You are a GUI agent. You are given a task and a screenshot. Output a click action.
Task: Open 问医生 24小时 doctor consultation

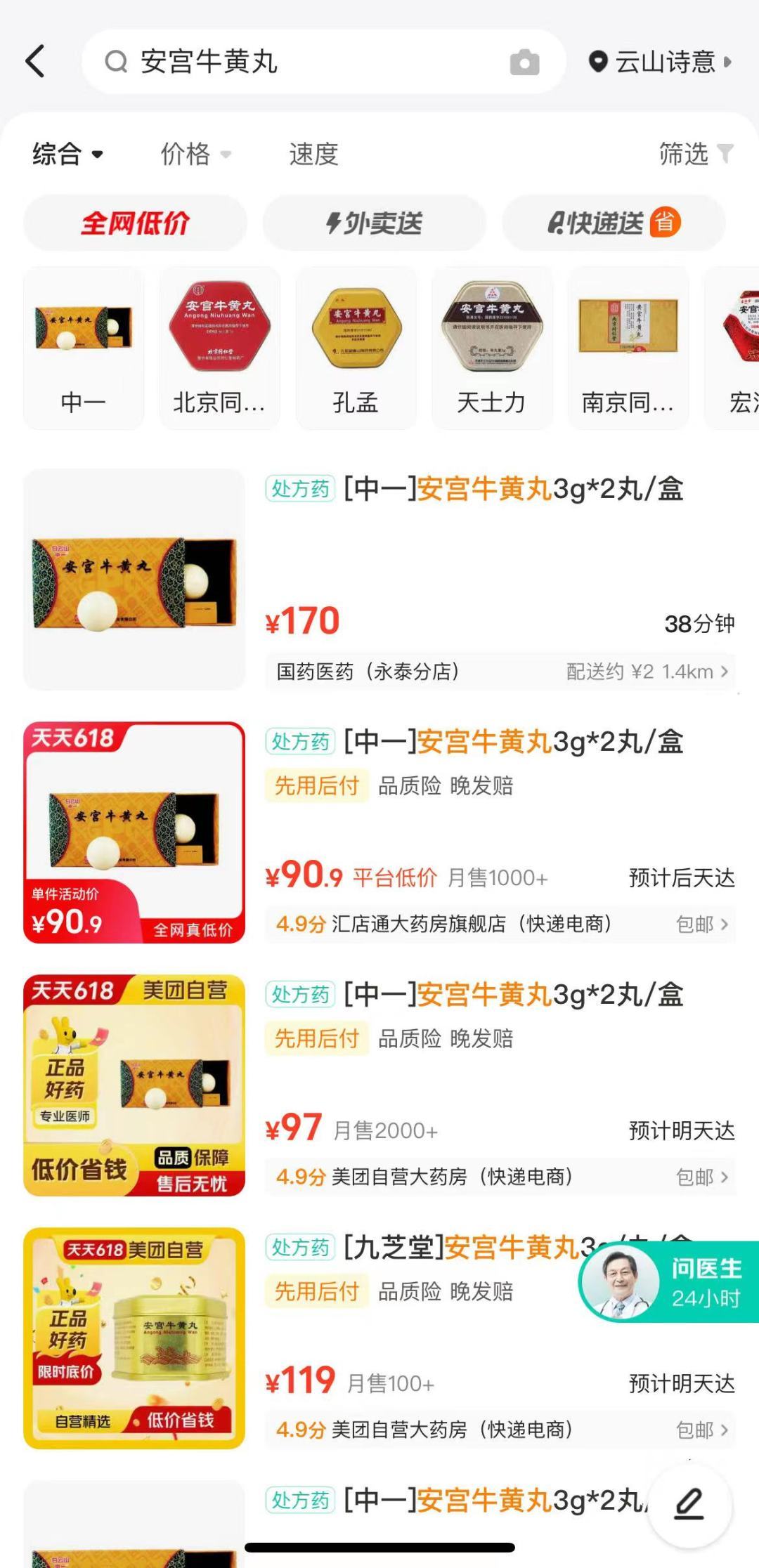click(x=668, y=1282)
